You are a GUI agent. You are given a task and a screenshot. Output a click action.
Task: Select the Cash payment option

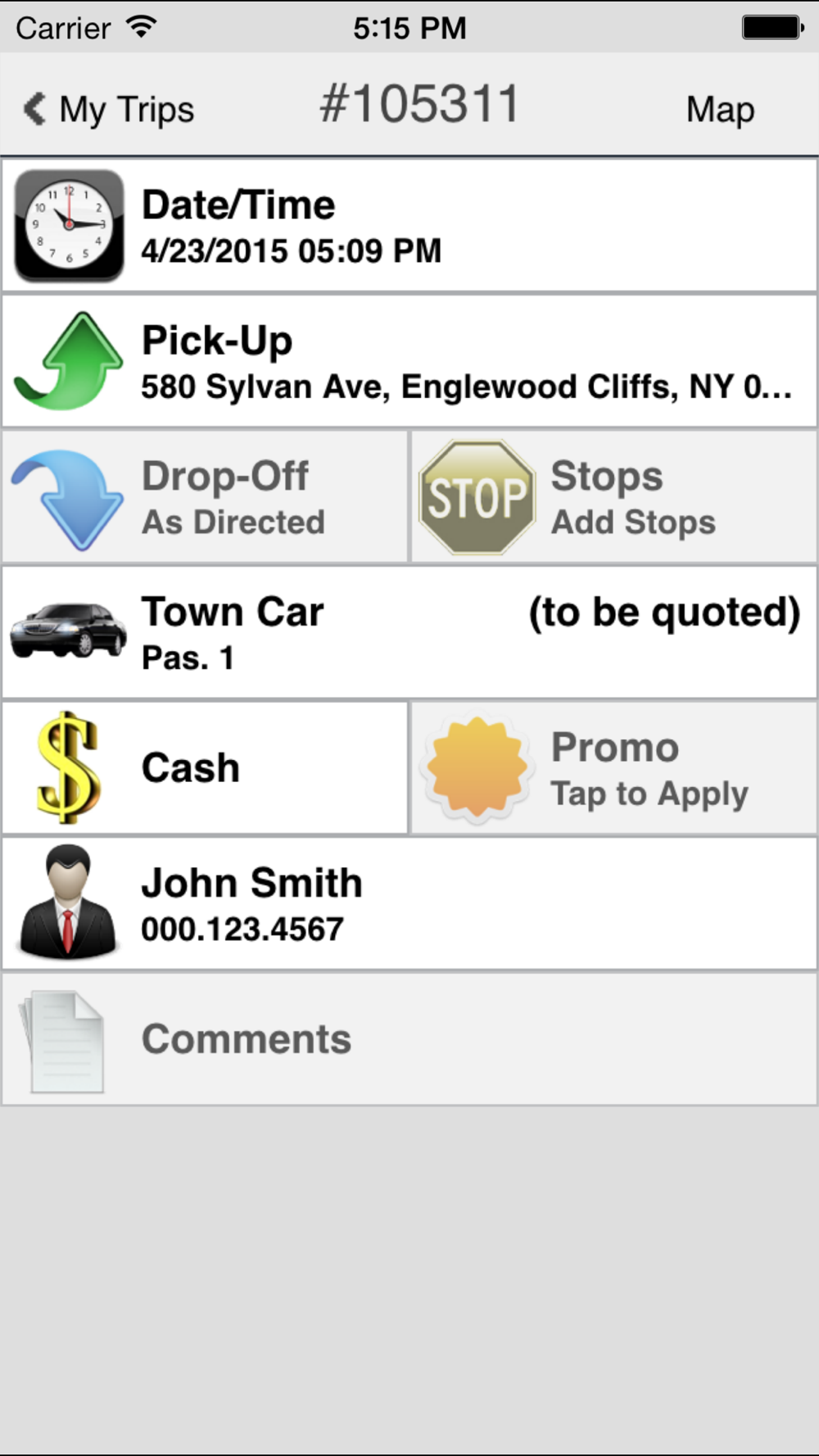[205, 768]
